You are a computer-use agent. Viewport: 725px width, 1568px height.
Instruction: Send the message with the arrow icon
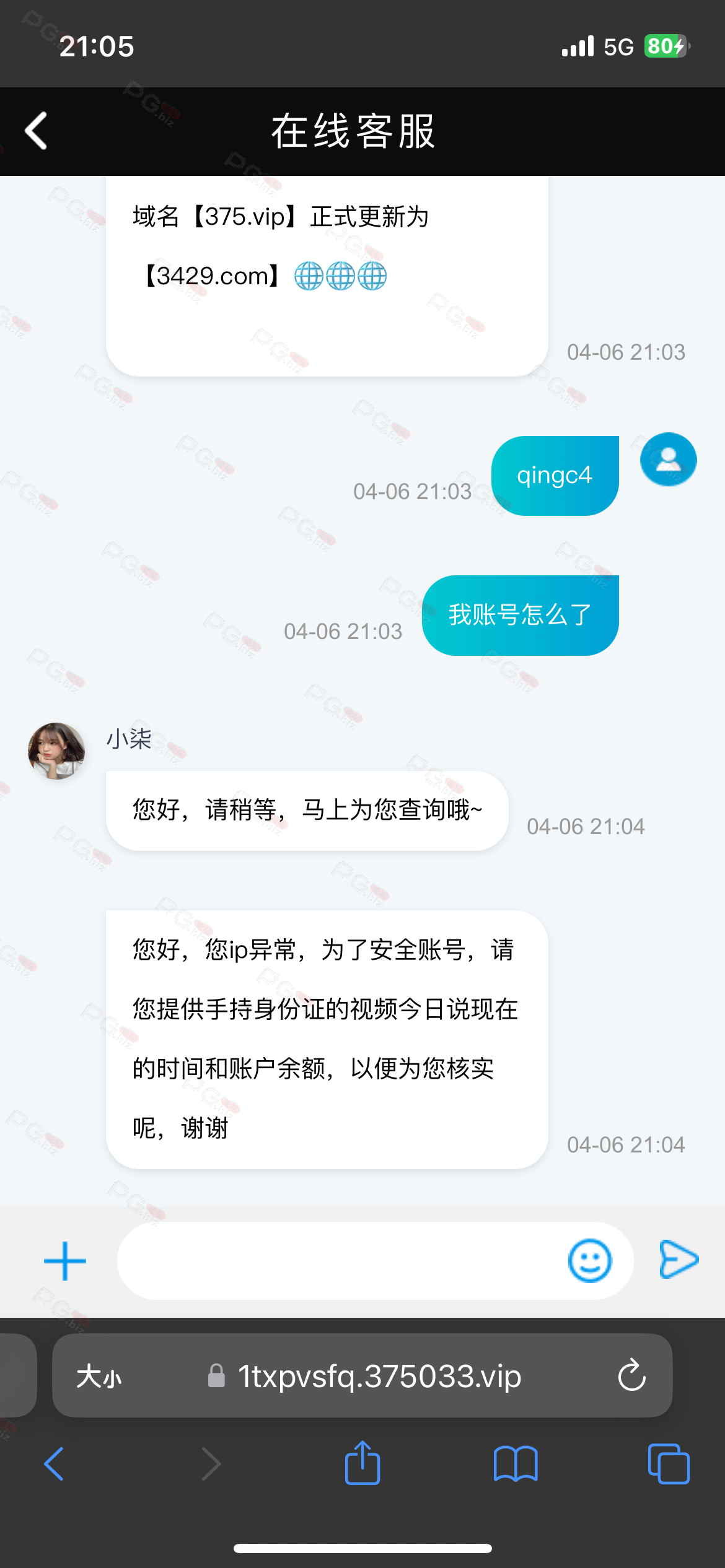[x=679, y=1259]
